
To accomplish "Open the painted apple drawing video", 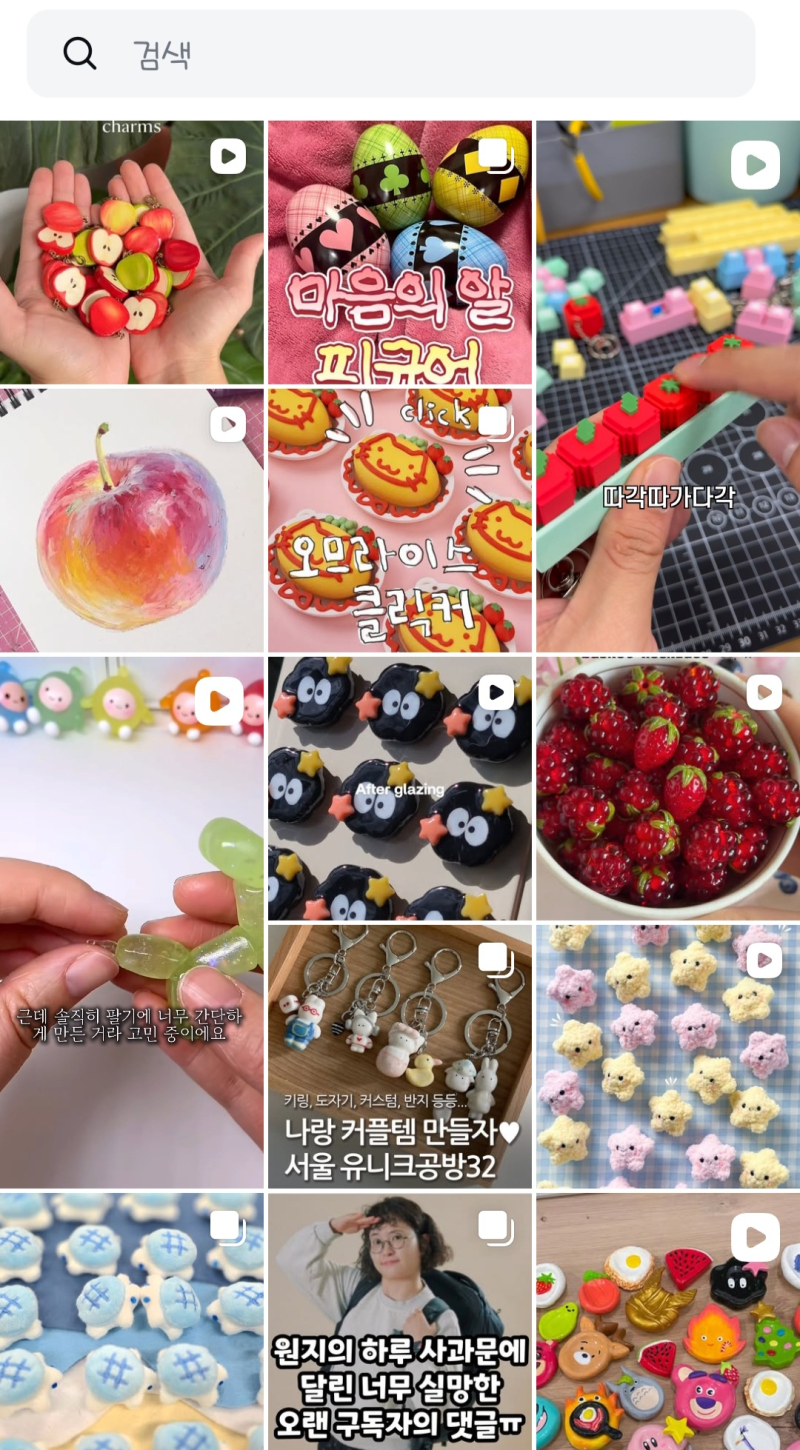I will (132, 521).
